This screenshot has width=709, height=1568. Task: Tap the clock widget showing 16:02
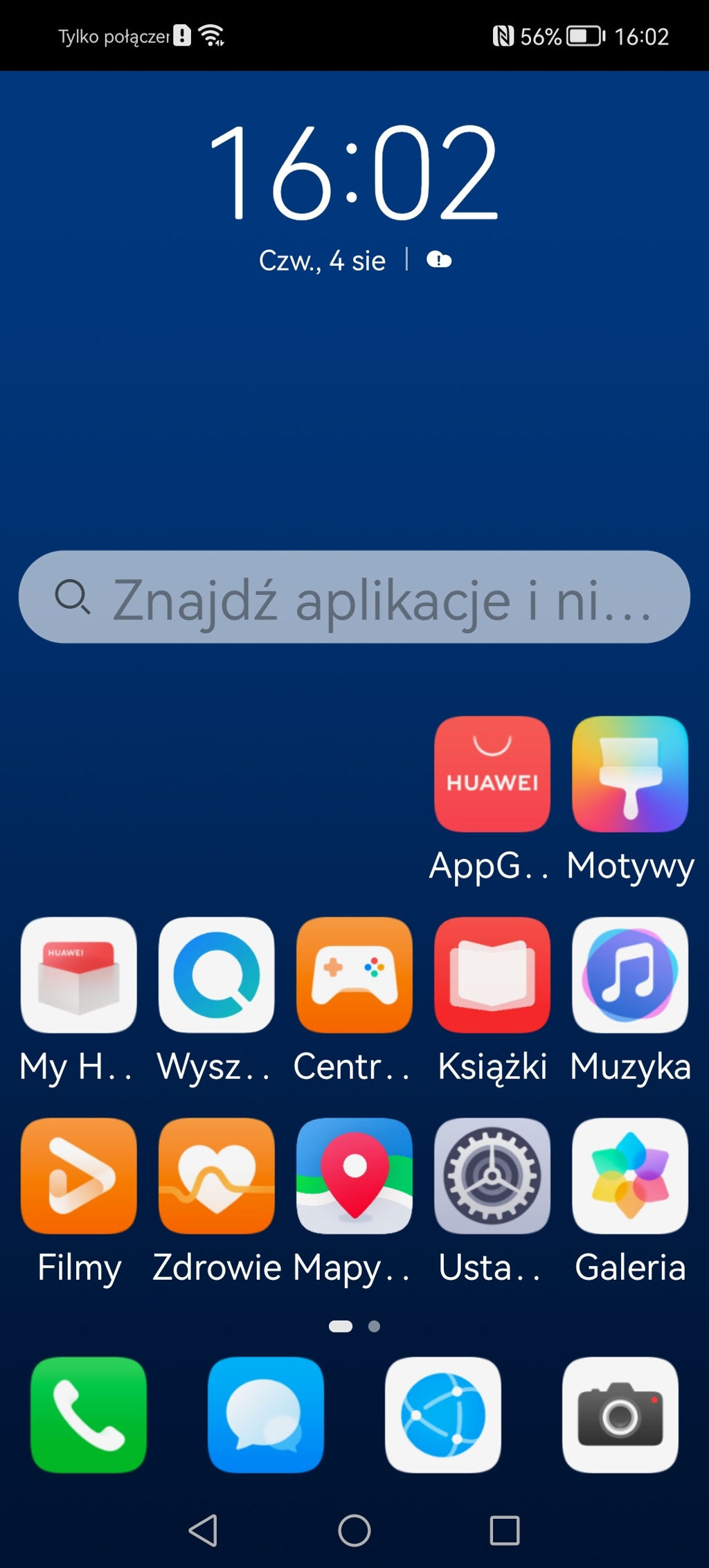[354, 172]
